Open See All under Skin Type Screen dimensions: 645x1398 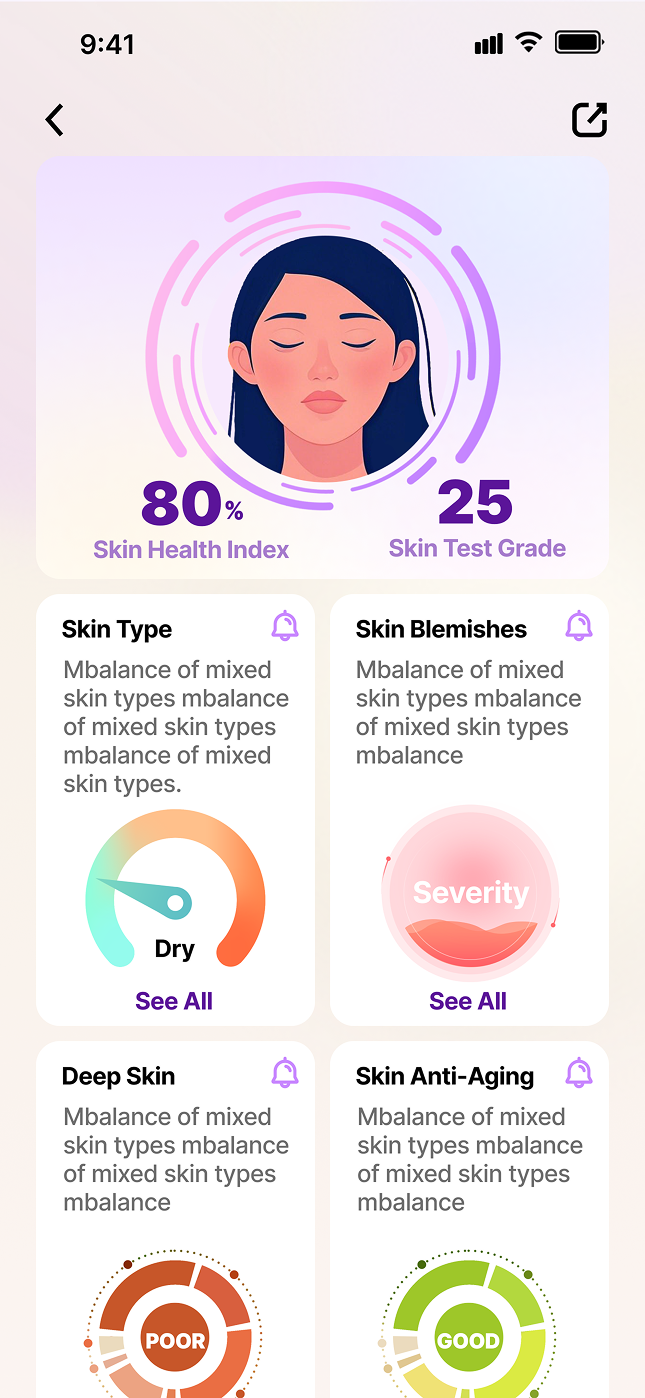174,1001
